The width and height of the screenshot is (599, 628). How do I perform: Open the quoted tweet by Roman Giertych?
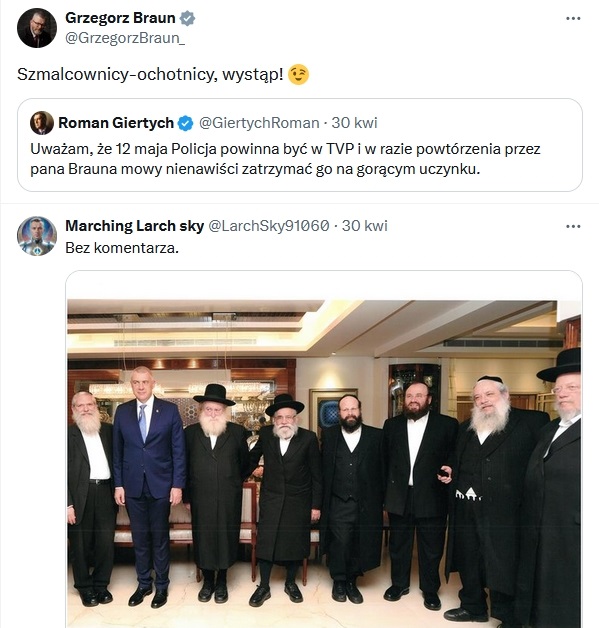point(300,145)
